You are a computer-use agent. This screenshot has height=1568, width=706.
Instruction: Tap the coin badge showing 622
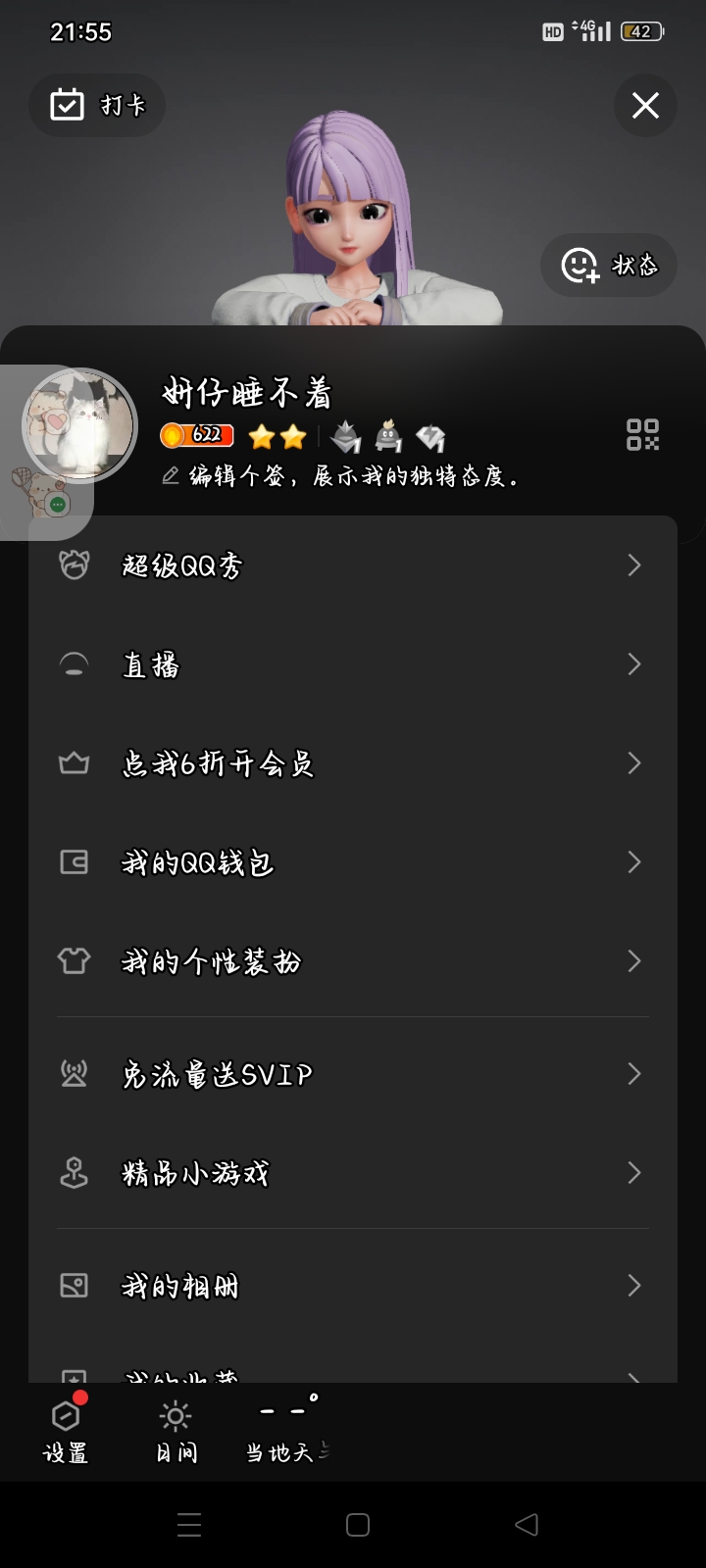click(x=194, y=434)
